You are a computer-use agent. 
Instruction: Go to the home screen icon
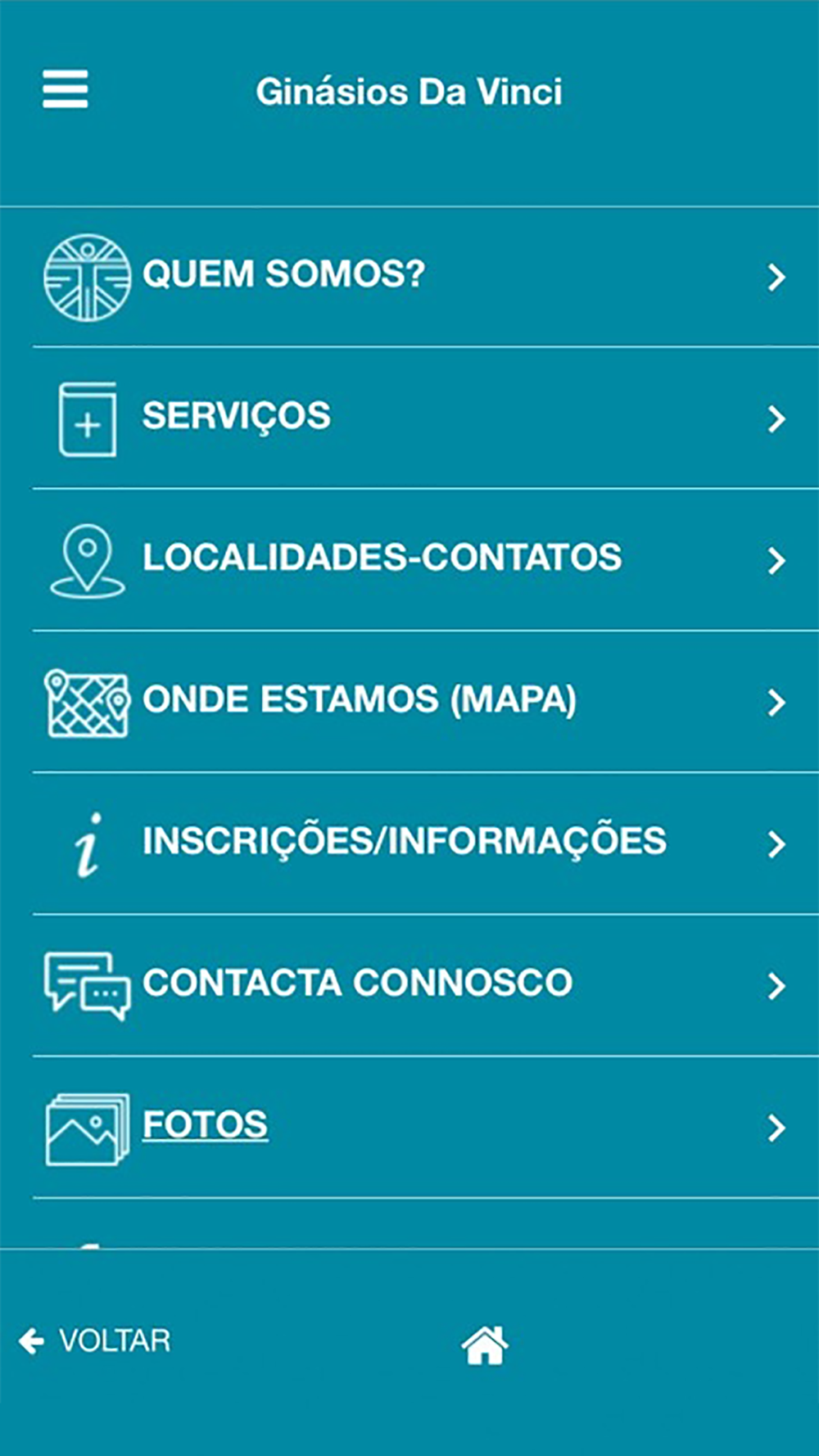(x=485, y=1345)
